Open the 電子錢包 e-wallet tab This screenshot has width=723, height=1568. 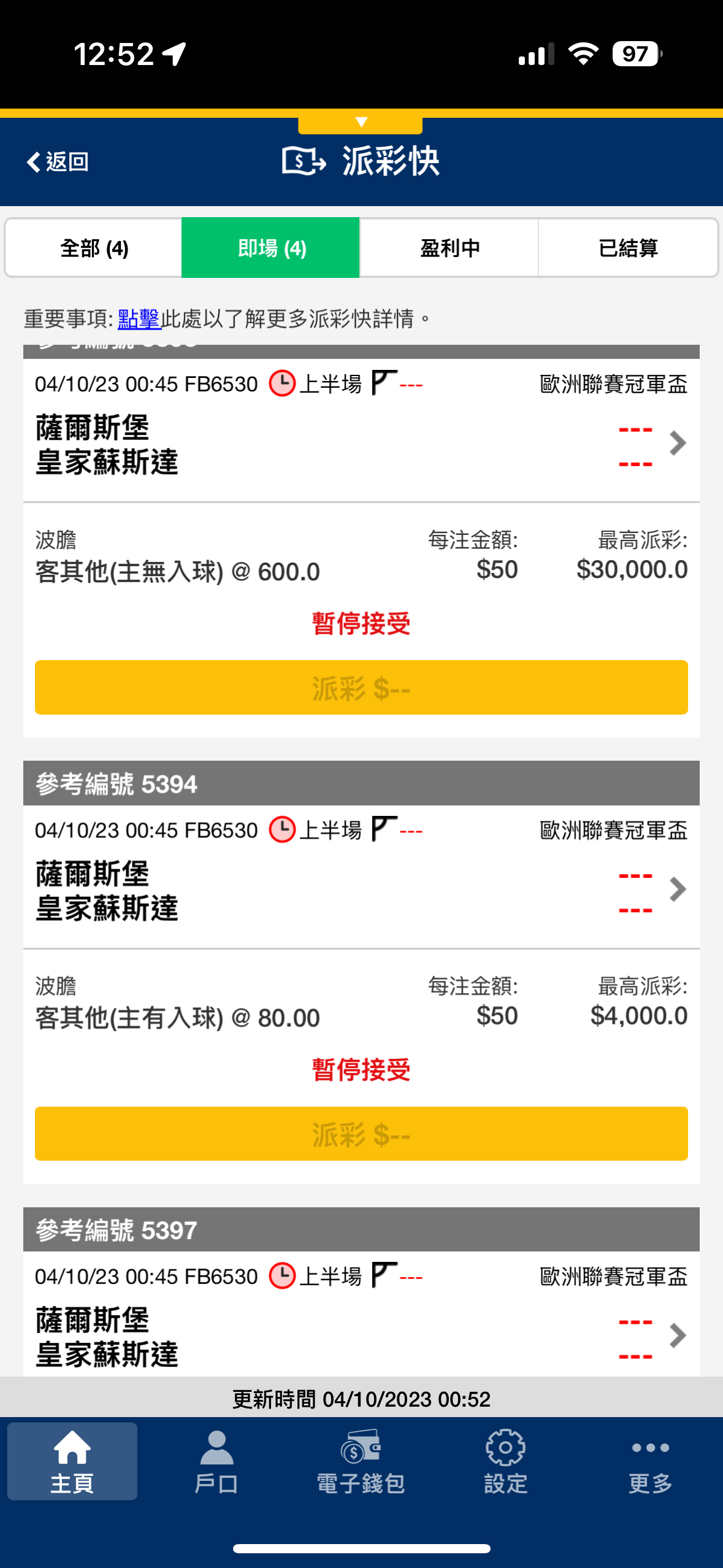coord(361,1461)
